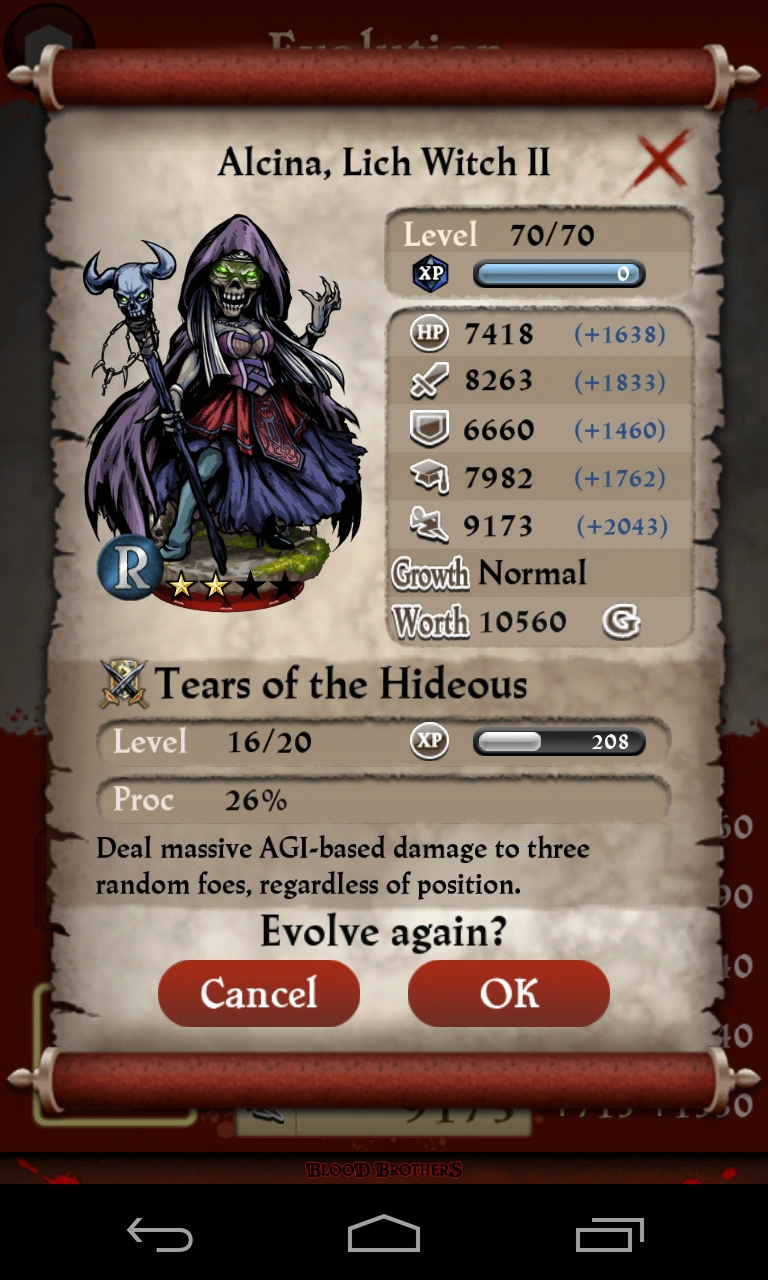Open the recent apps overview

click(x=609, y=1235)
